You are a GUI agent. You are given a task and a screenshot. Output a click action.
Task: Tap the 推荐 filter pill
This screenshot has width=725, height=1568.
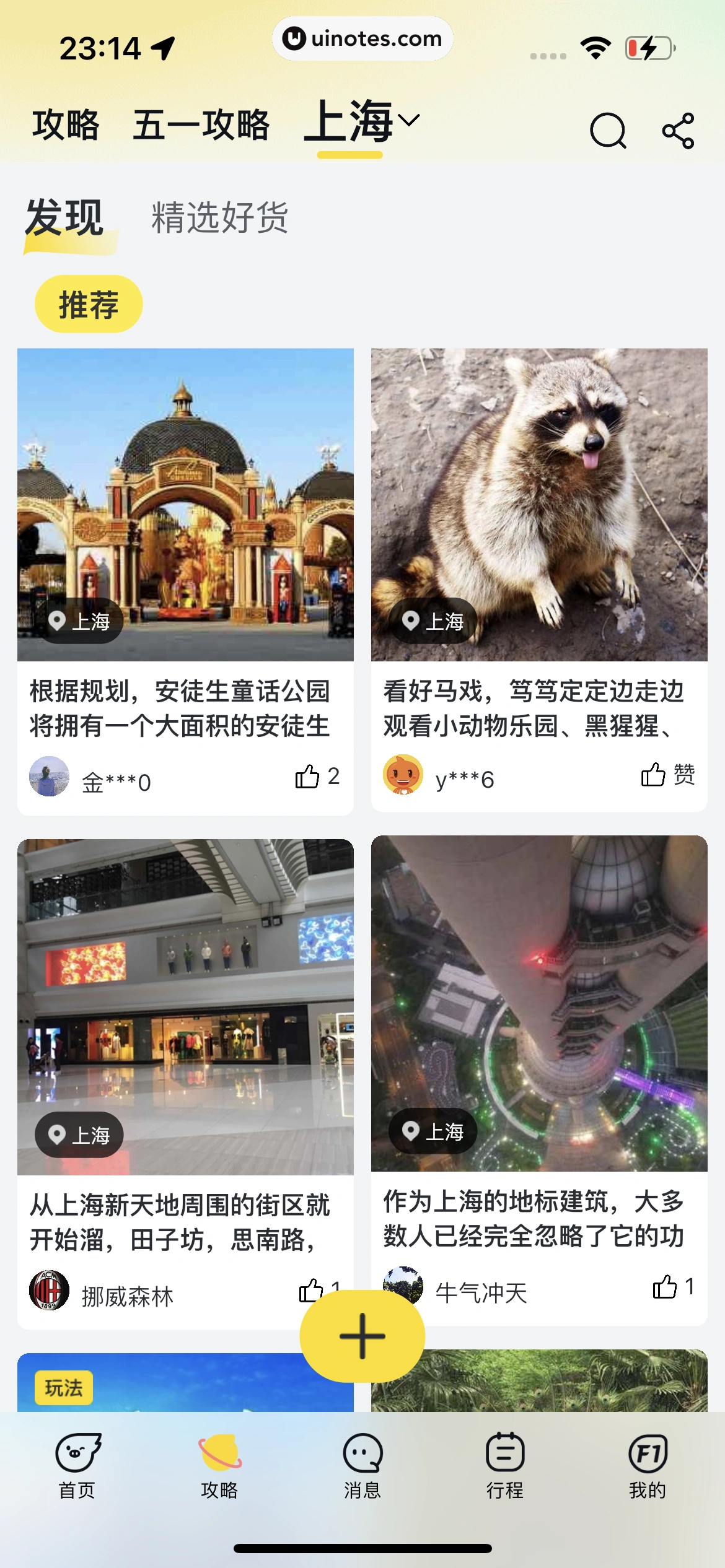89,303
